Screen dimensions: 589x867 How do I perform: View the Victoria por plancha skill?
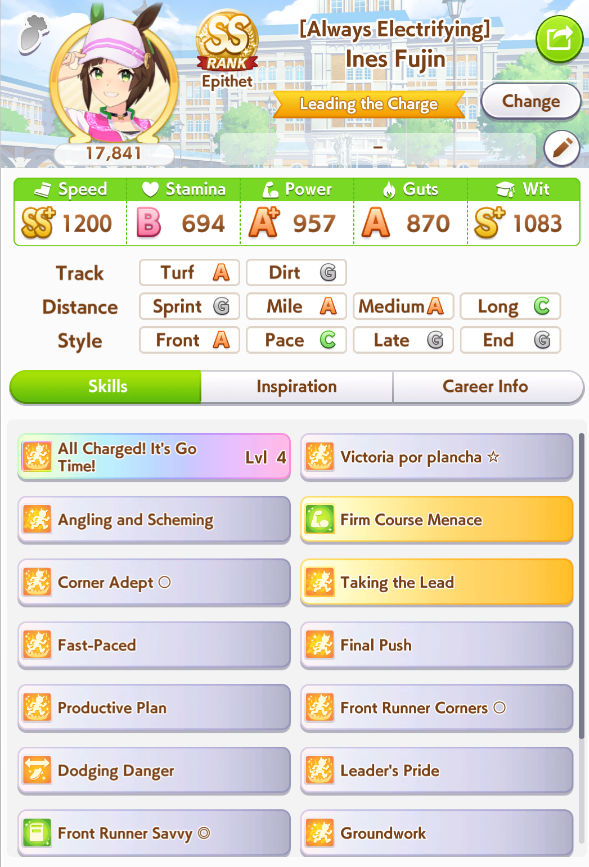coord(436,457)
